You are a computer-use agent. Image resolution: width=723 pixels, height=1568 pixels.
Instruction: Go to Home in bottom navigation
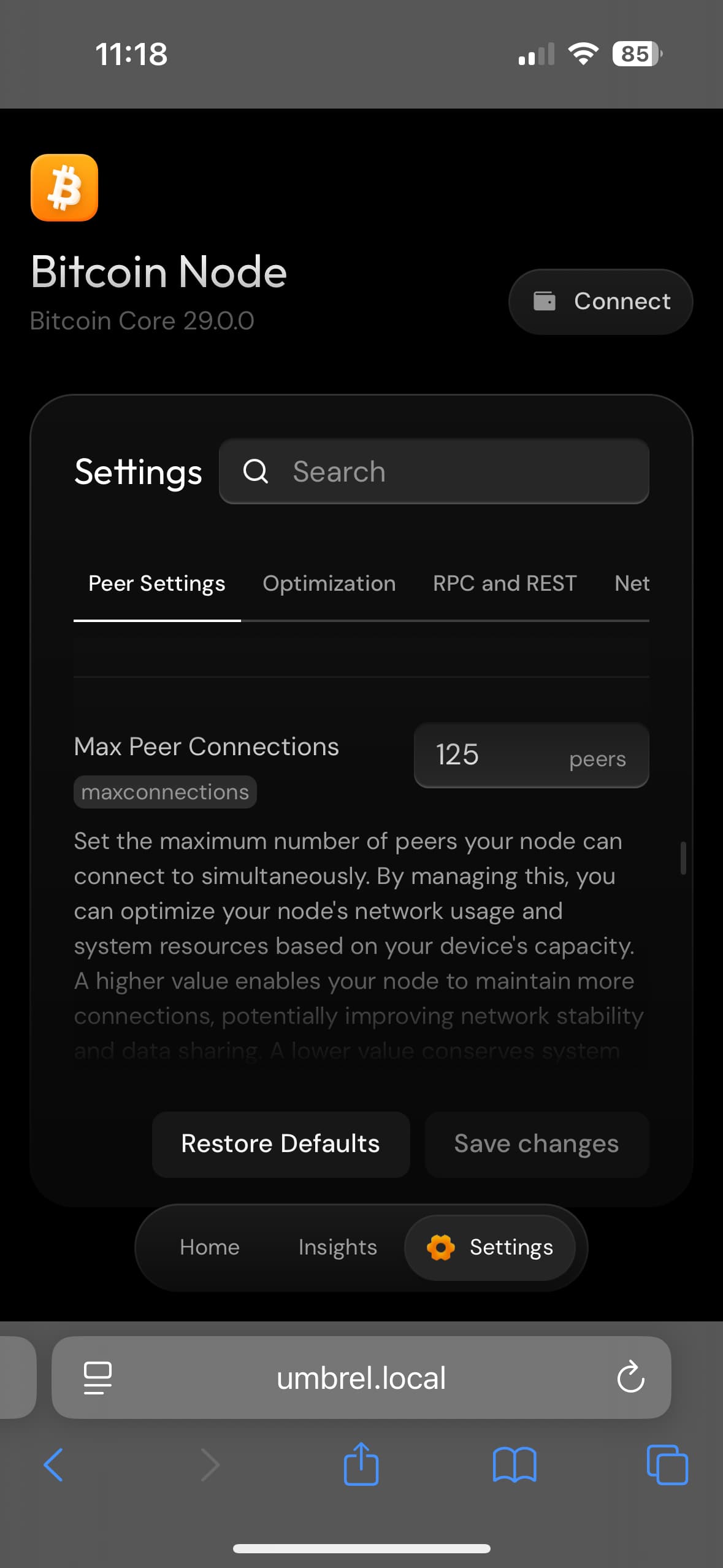[x=210, y=1247]
